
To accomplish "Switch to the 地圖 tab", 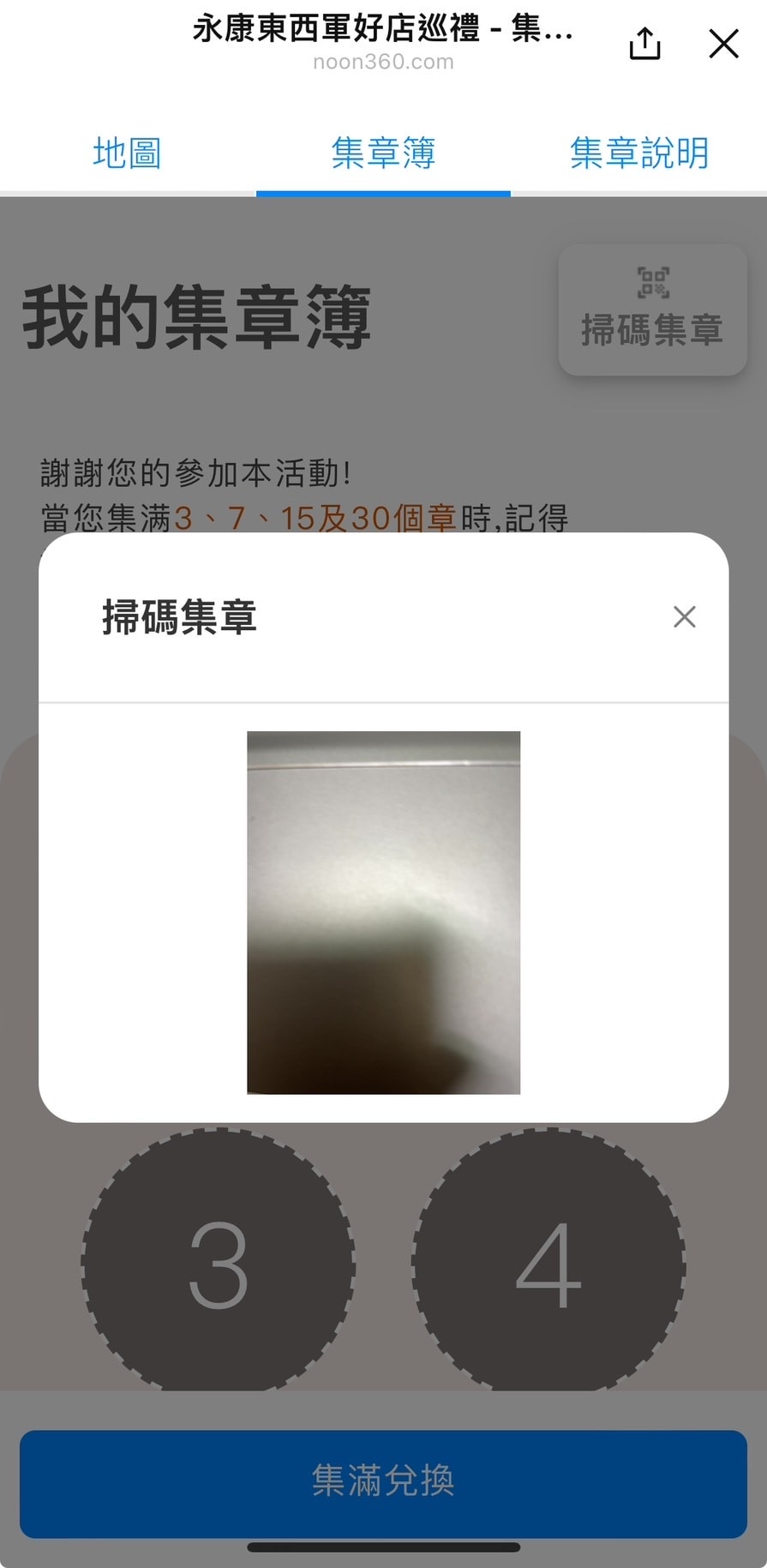I will pyautogui.click(x=127, y=153).
